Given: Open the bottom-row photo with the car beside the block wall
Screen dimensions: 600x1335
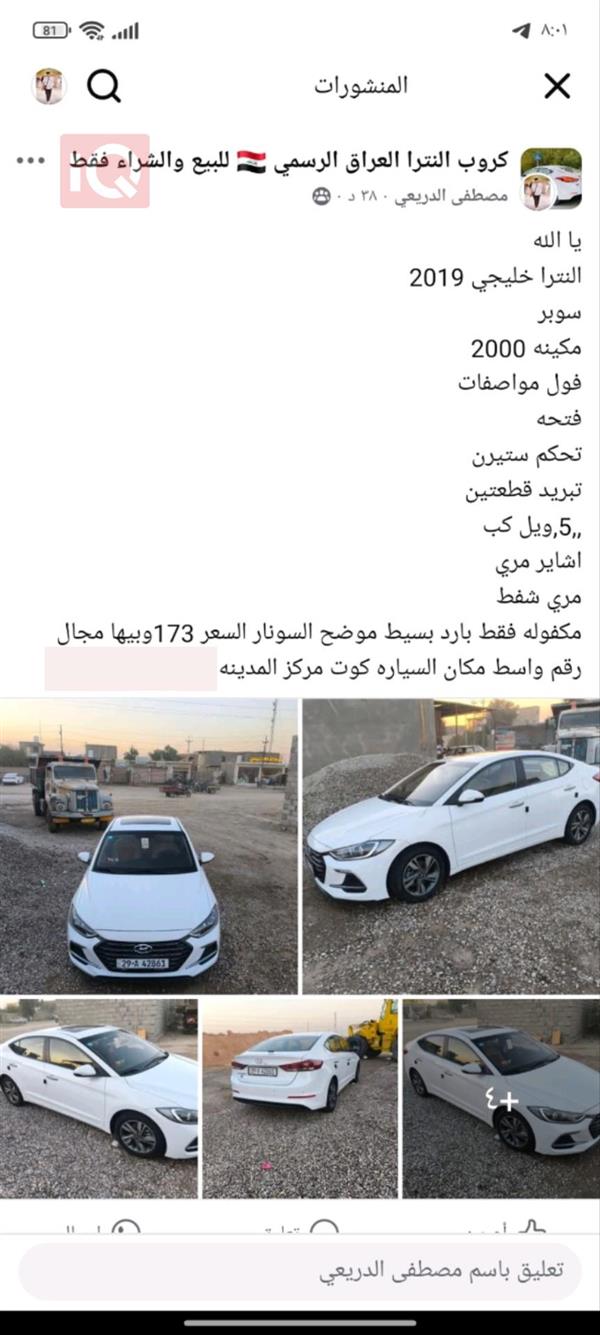Looking at the screenshot, I should (99, 1098).
